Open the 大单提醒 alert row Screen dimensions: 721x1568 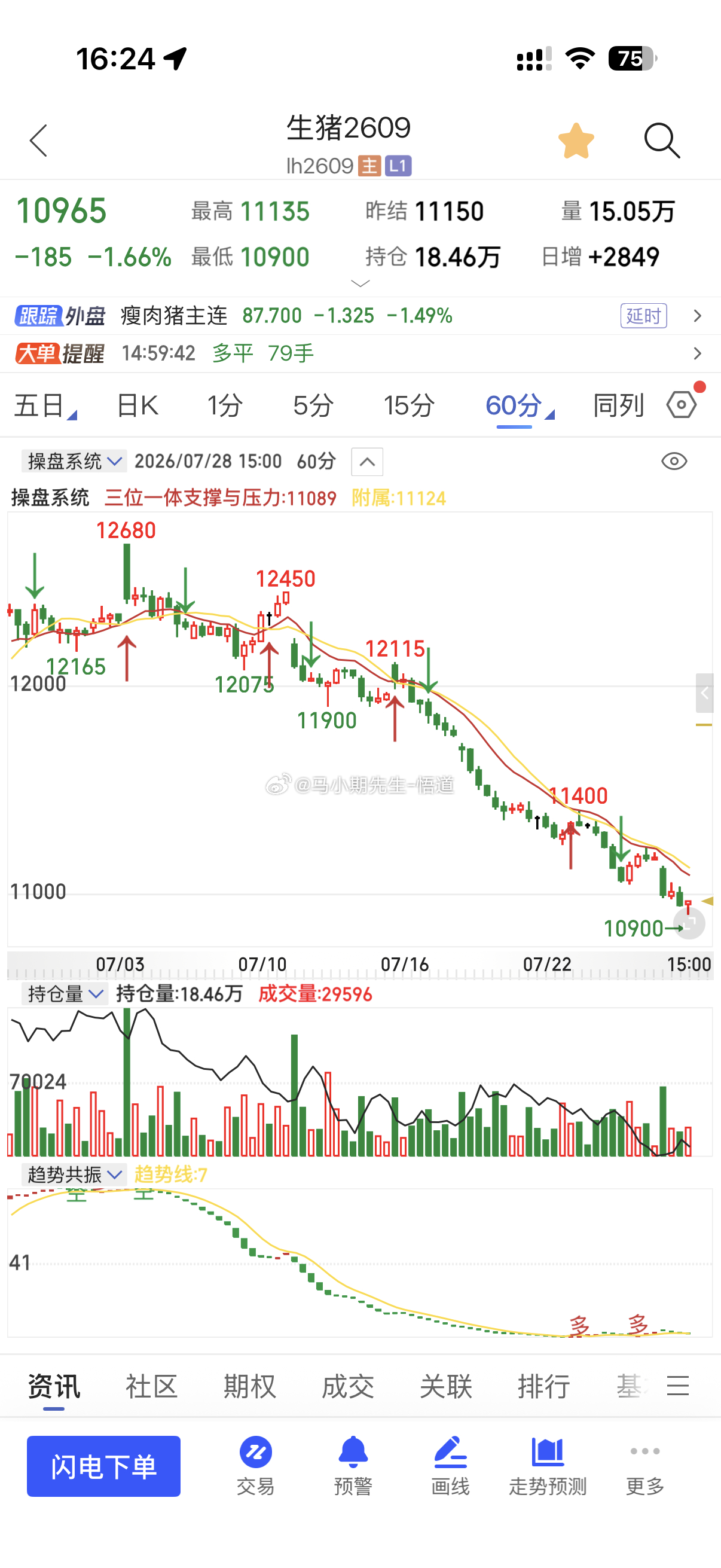(x=360, y=353)
